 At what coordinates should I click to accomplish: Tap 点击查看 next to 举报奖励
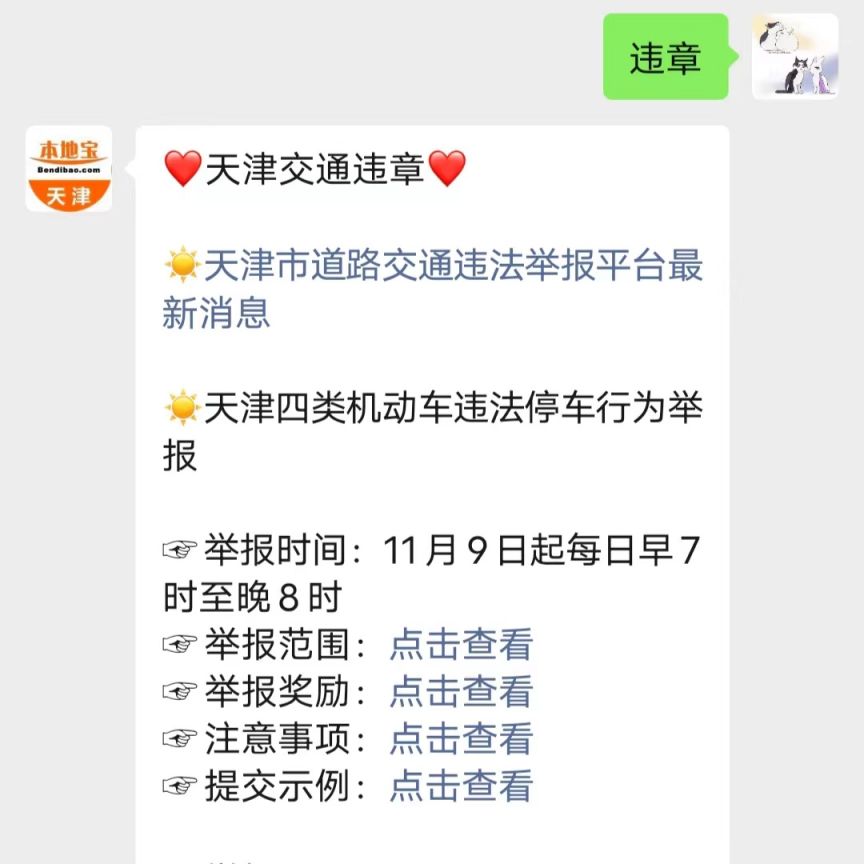tap(461, 692)
